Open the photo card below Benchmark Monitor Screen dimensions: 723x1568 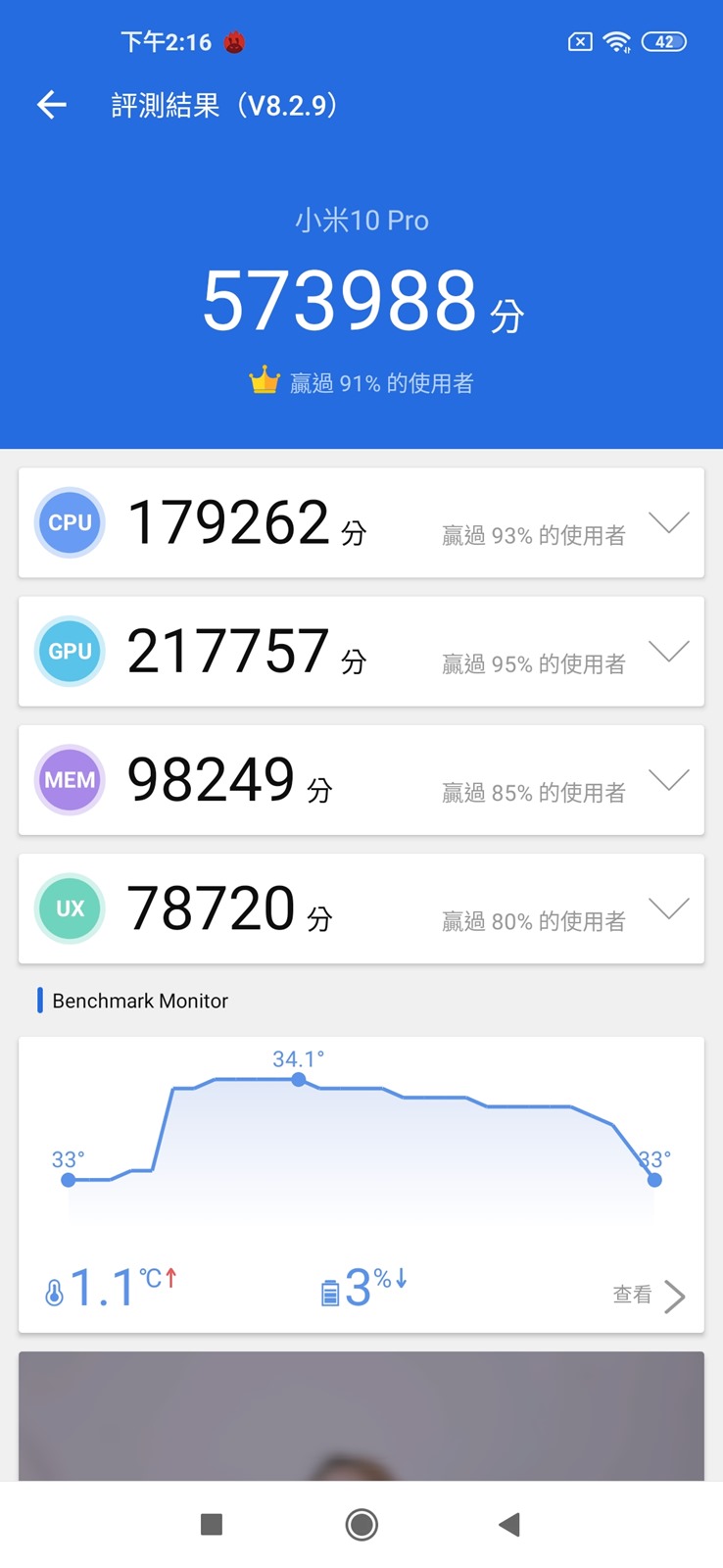click(361, 1416)
